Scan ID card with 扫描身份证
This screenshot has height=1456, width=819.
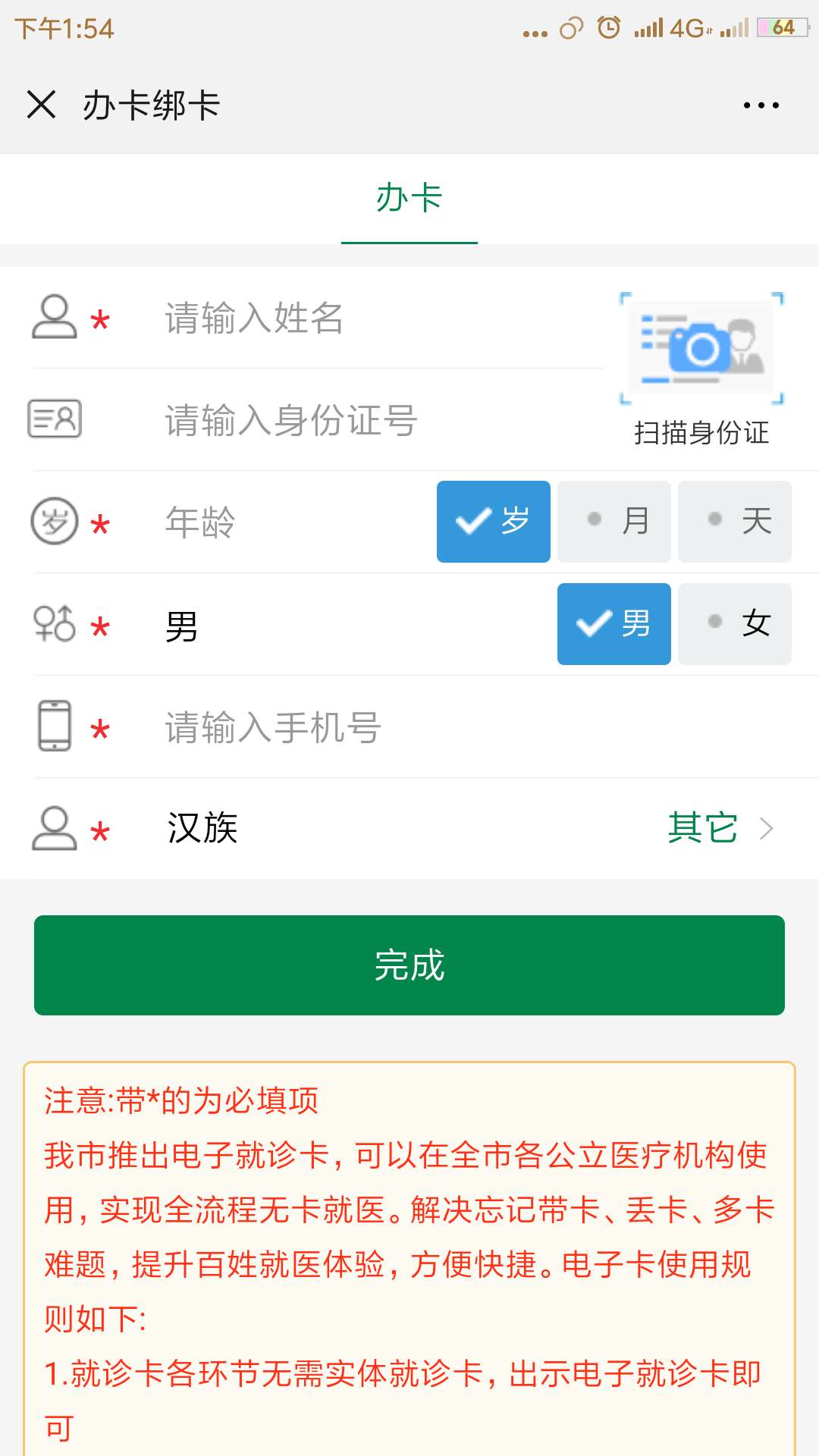tap(701, 369)
